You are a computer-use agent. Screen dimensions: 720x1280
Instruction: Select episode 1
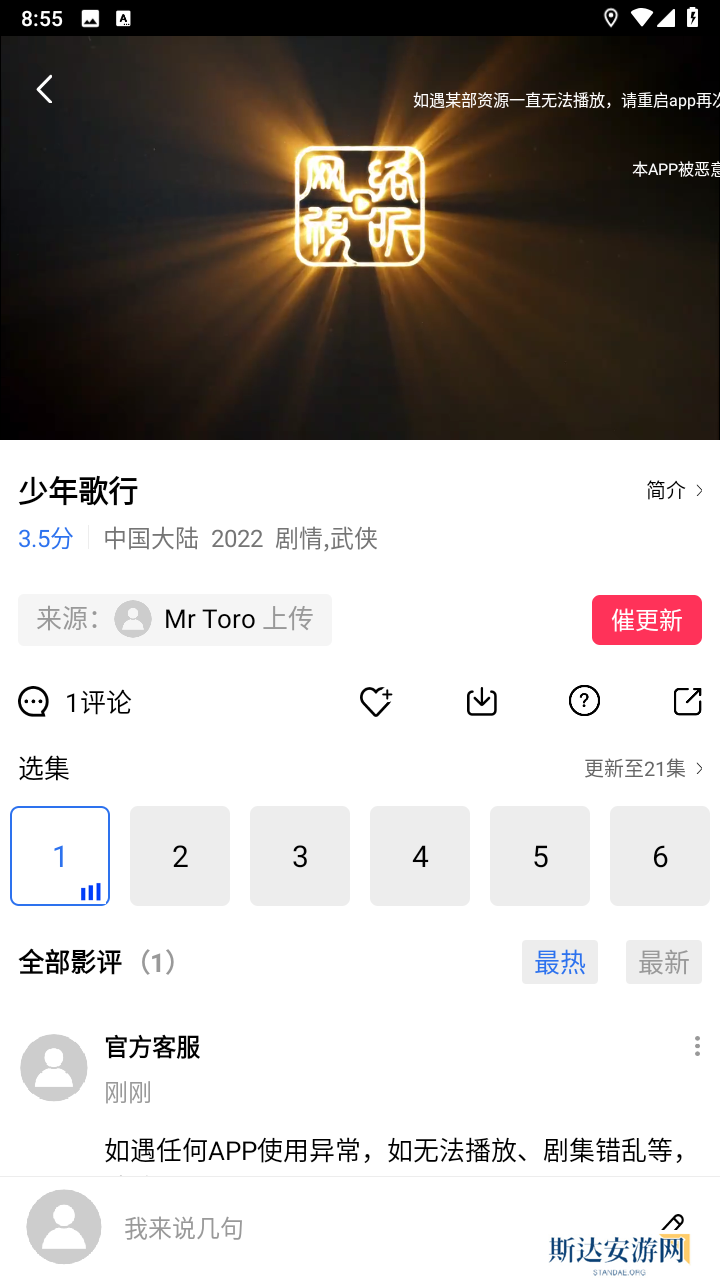[60, 856]
